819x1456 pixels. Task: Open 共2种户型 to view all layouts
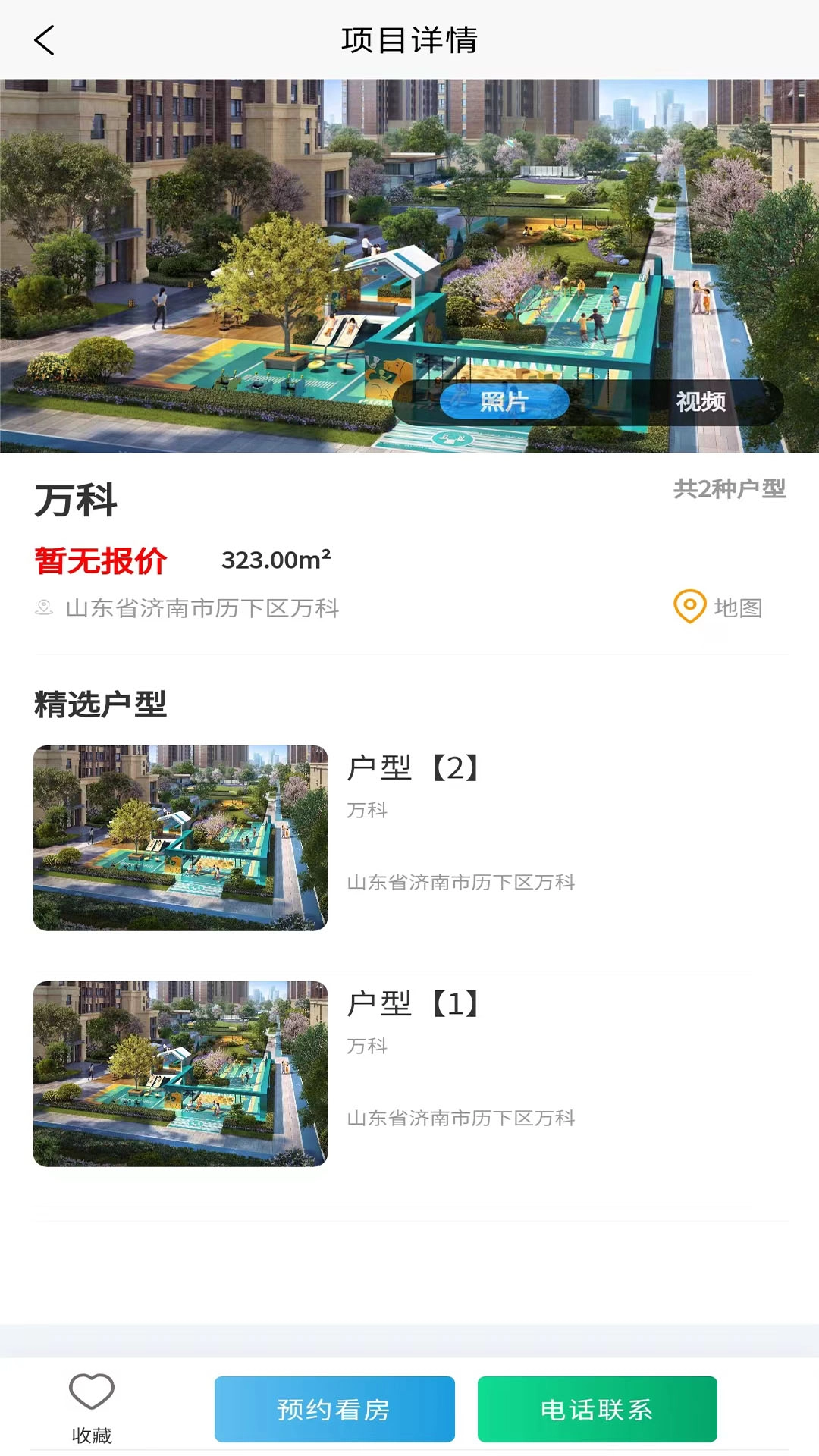point(730,489)
